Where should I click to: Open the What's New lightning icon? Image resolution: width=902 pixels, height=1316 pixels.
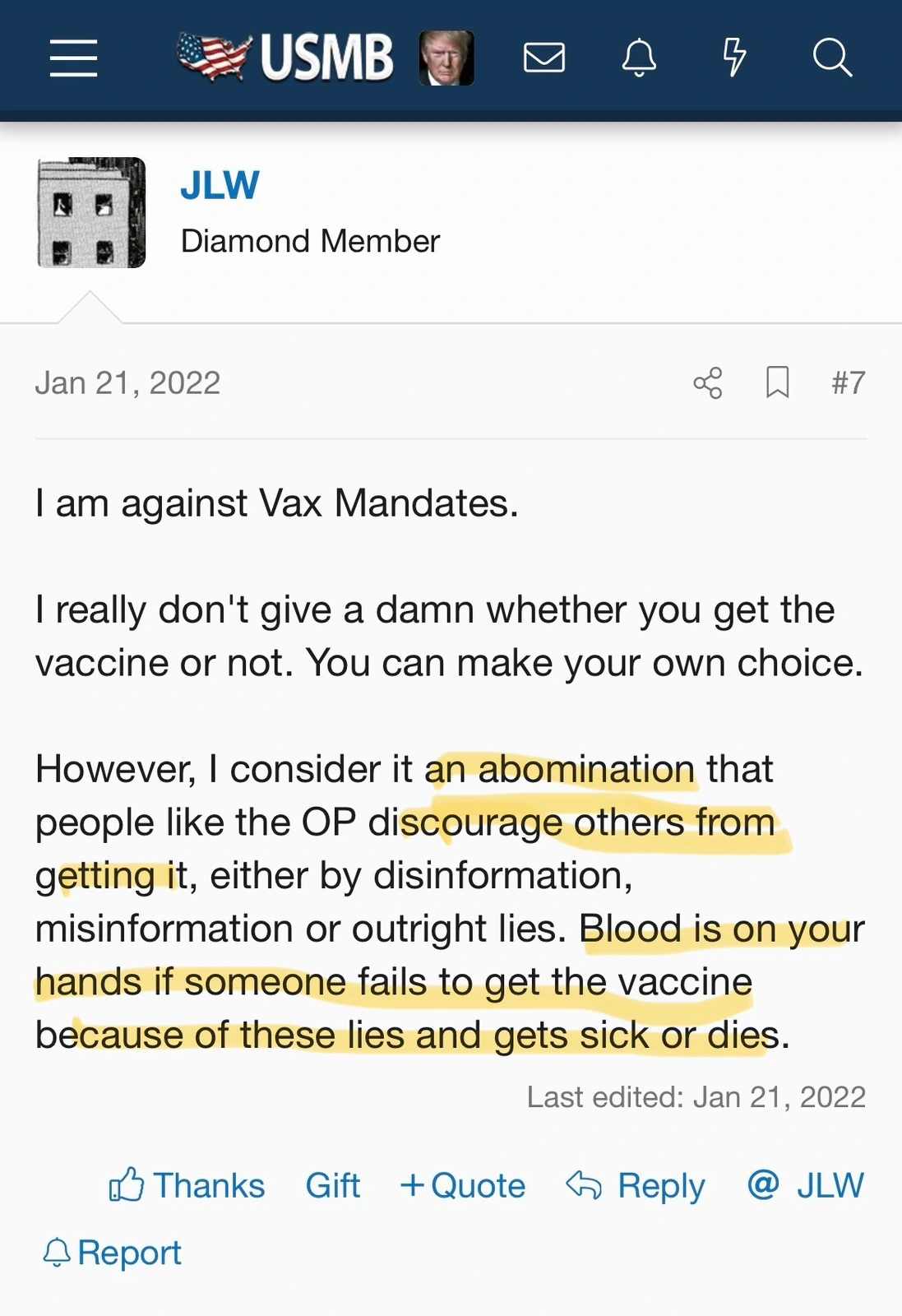tap(733, 58)
